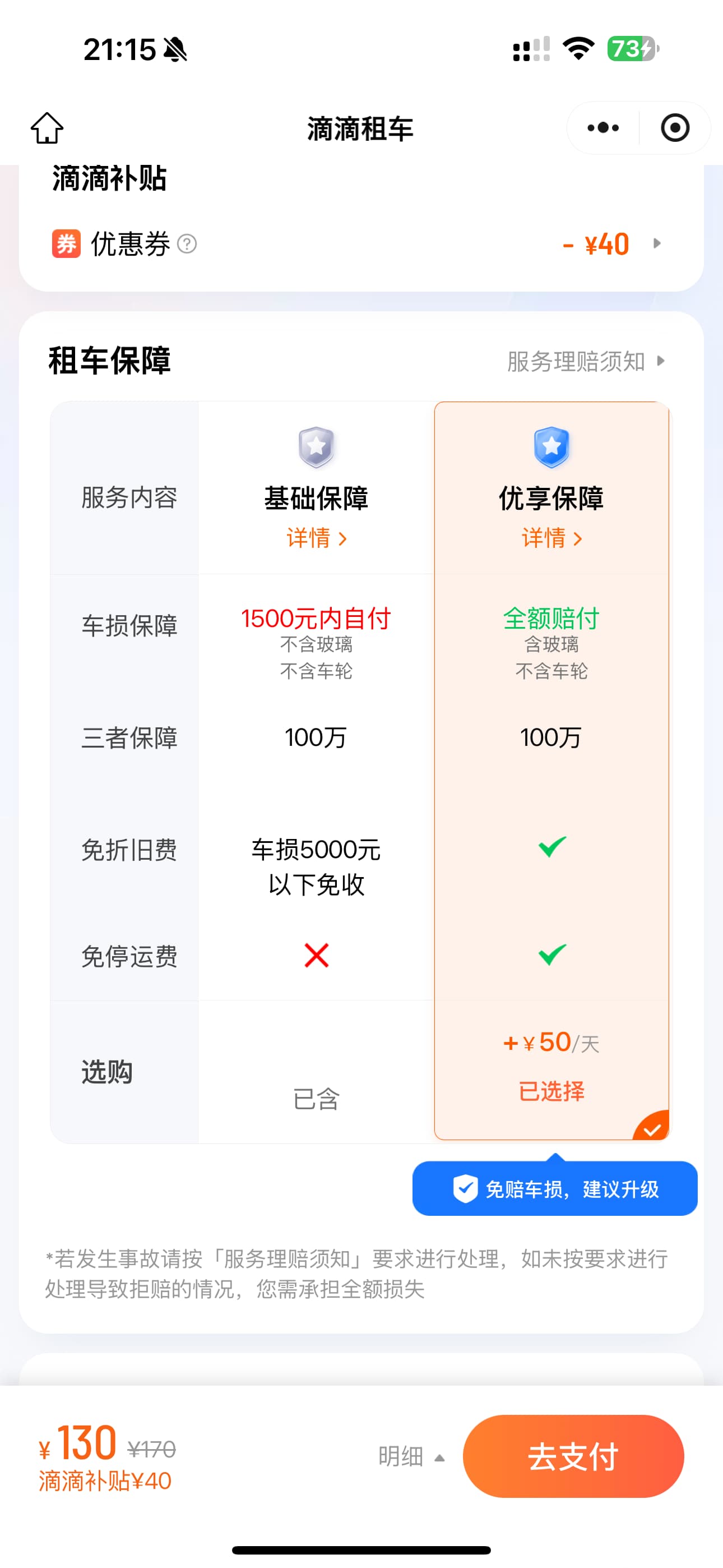This screenshot has width=723, height=1568.
Task: Expand the 明细 price breakdown
Action: coord(411,1456)
